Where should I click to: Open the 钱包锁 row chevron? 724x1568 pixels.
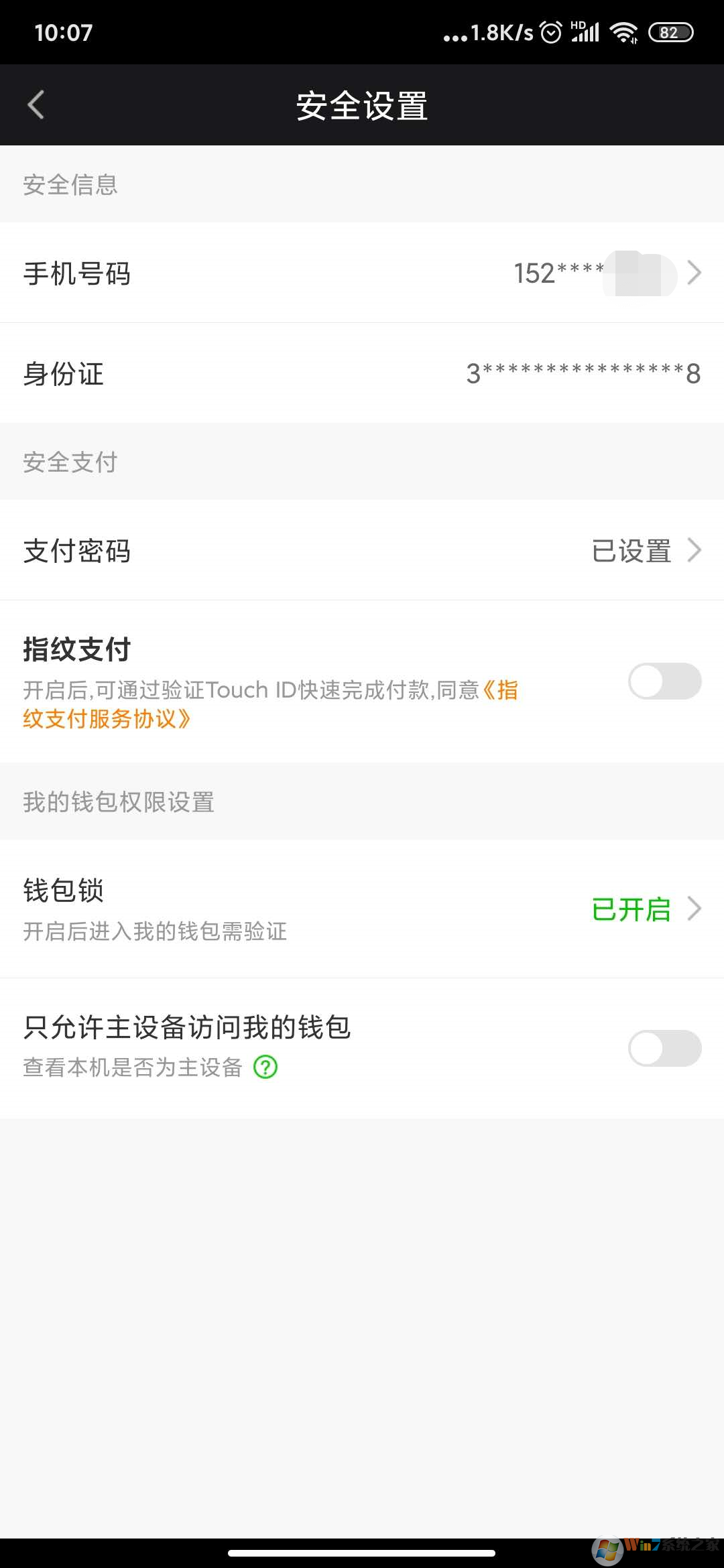(695, 909)
